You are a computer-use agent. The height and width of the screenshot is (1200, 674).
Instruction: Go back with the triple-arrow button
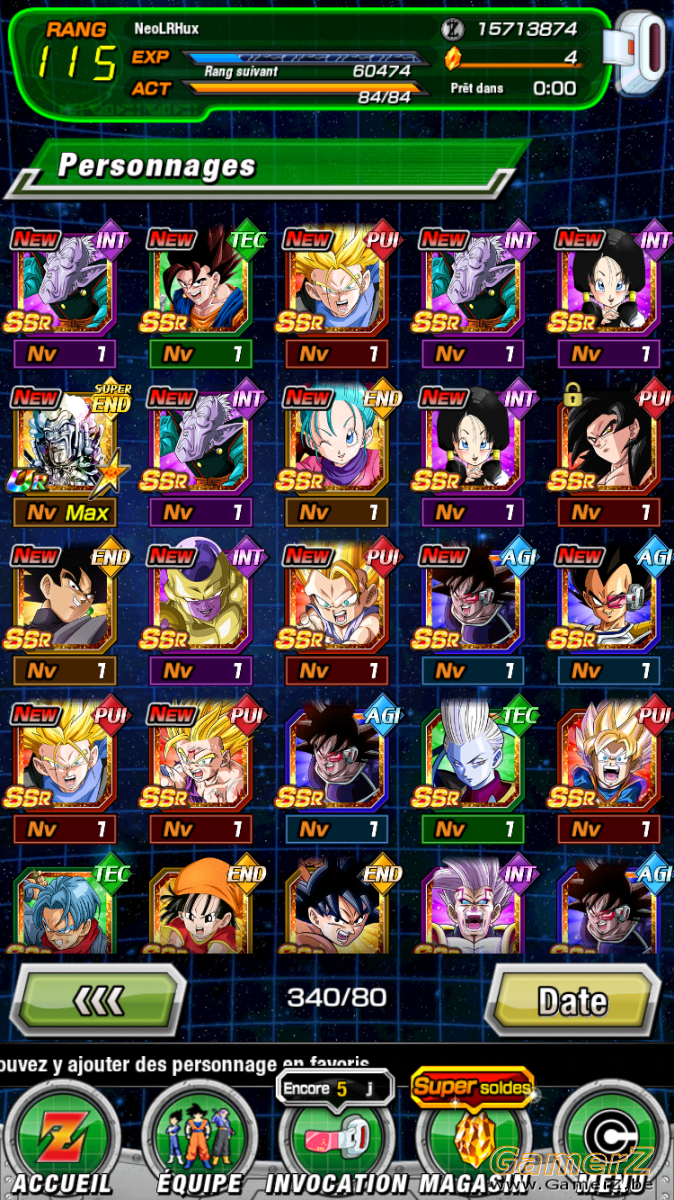(98, 1000)
